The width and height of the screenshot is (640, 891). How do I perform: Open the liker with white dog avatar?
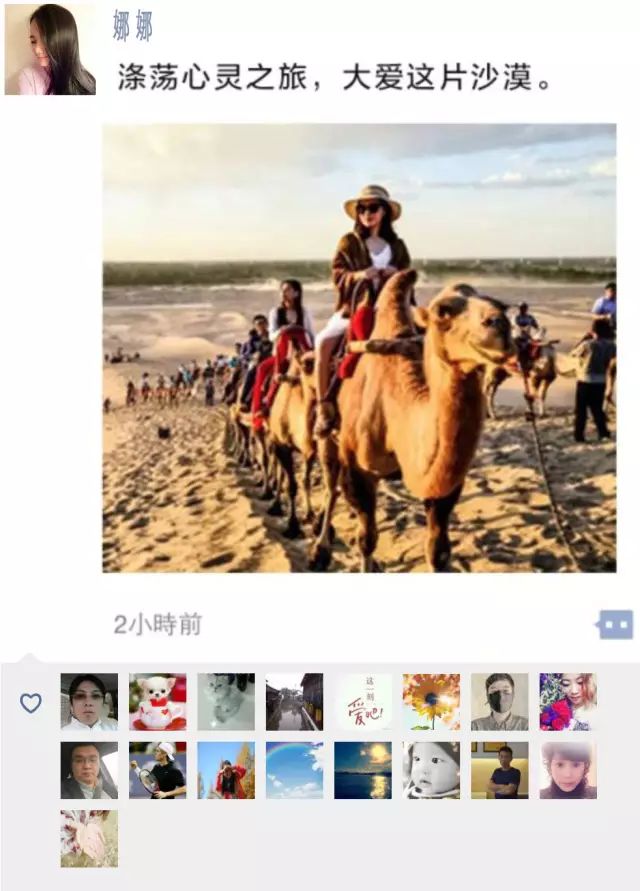pos(157,702)
